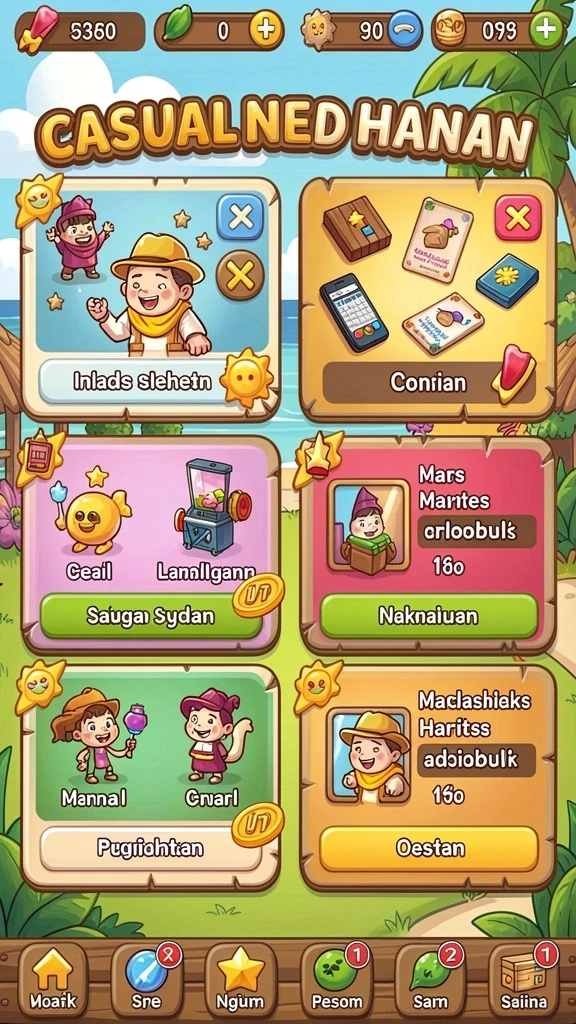
Task: Tap the Inlads slehetn button
Action: click(x=142, y=381)
